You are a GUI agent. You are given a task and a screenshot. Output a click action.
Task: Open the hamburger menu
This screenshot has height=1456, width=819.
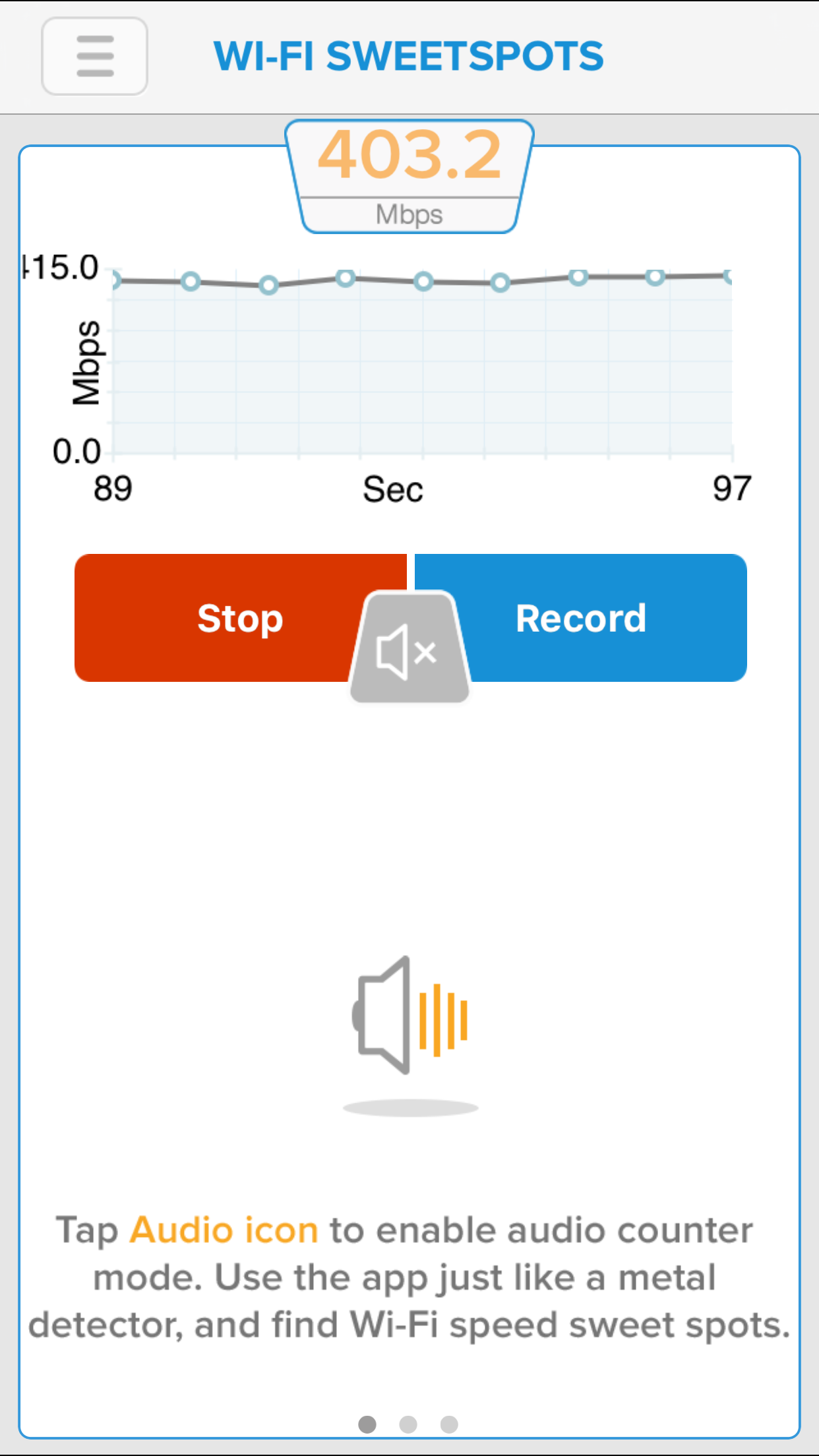click(94, 56)
